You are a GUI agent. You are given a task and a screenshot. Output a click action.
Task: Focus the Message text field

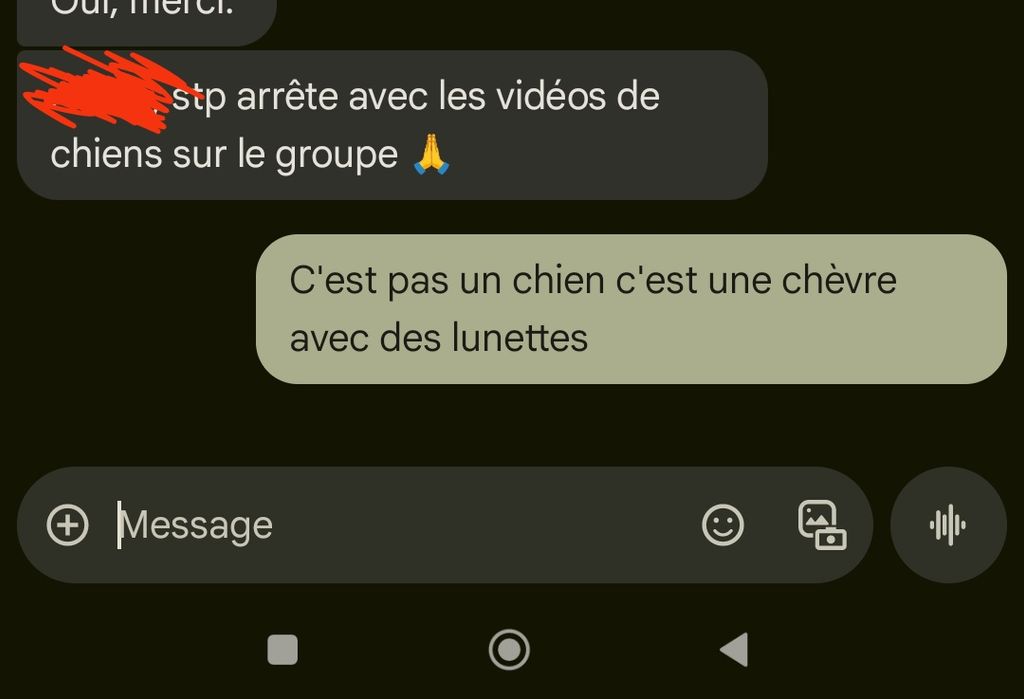click(x=400, y=525)
